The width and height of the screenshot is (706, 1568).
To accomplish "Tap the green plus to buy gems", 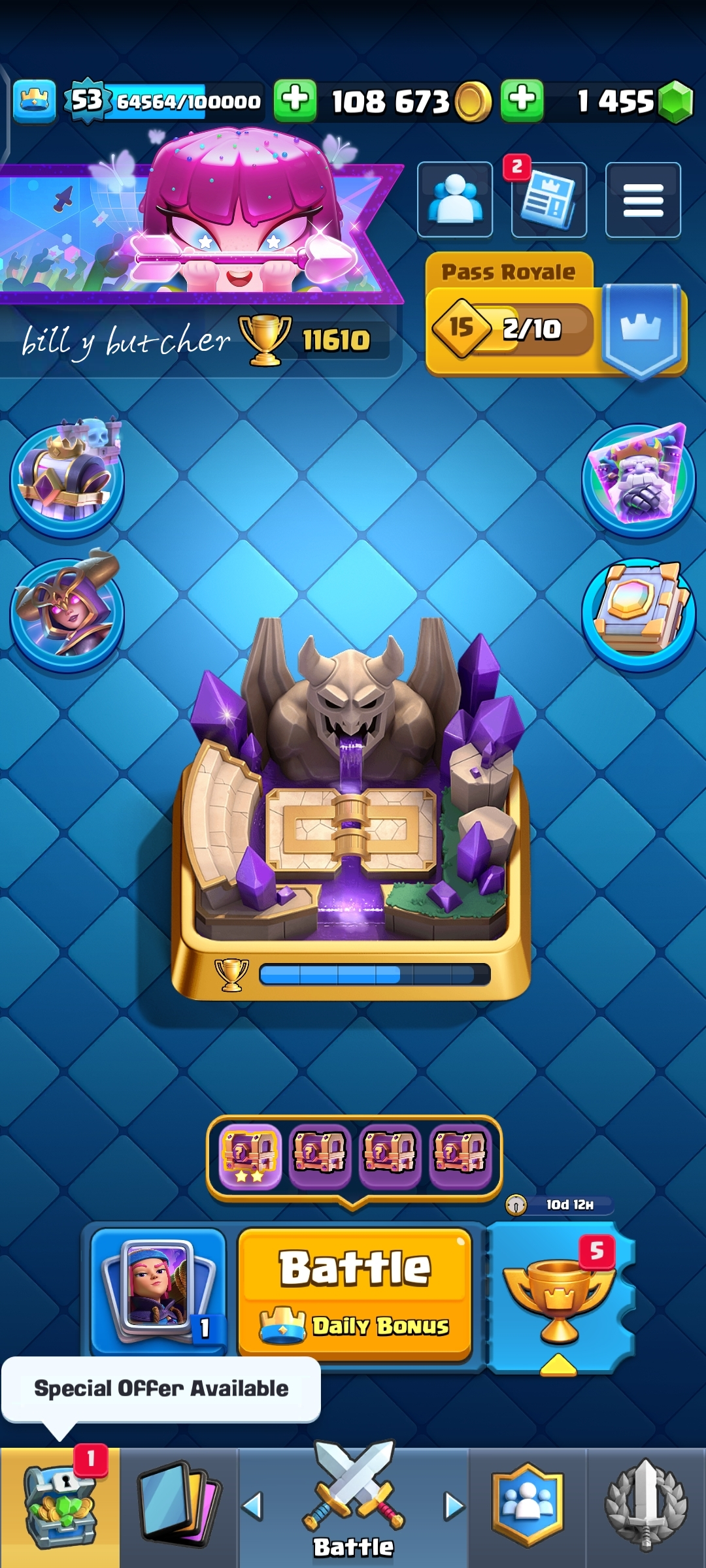I will (x=522, y=101).
